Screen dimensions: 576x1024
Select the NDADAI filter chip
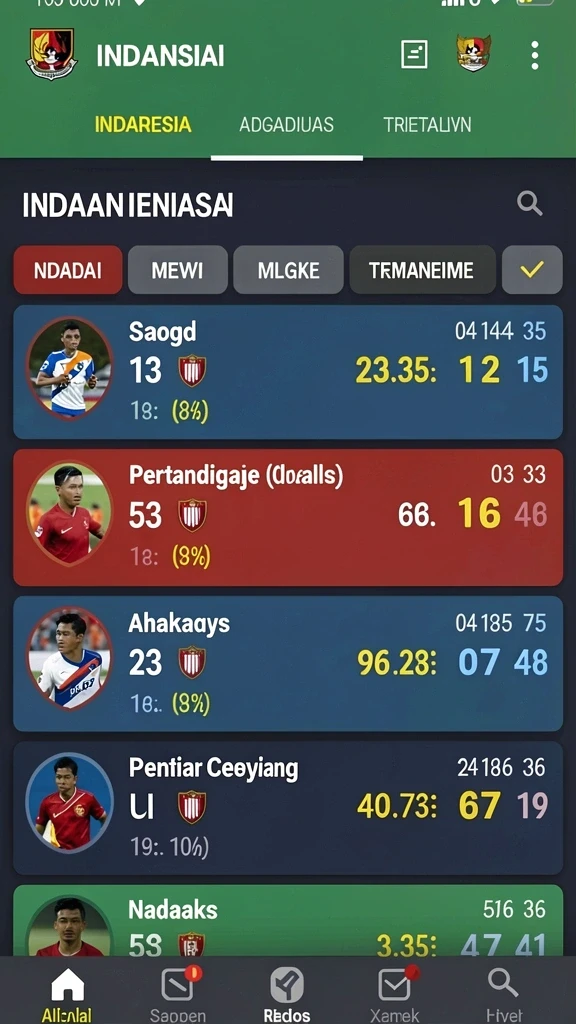click(x=68, y=270)
